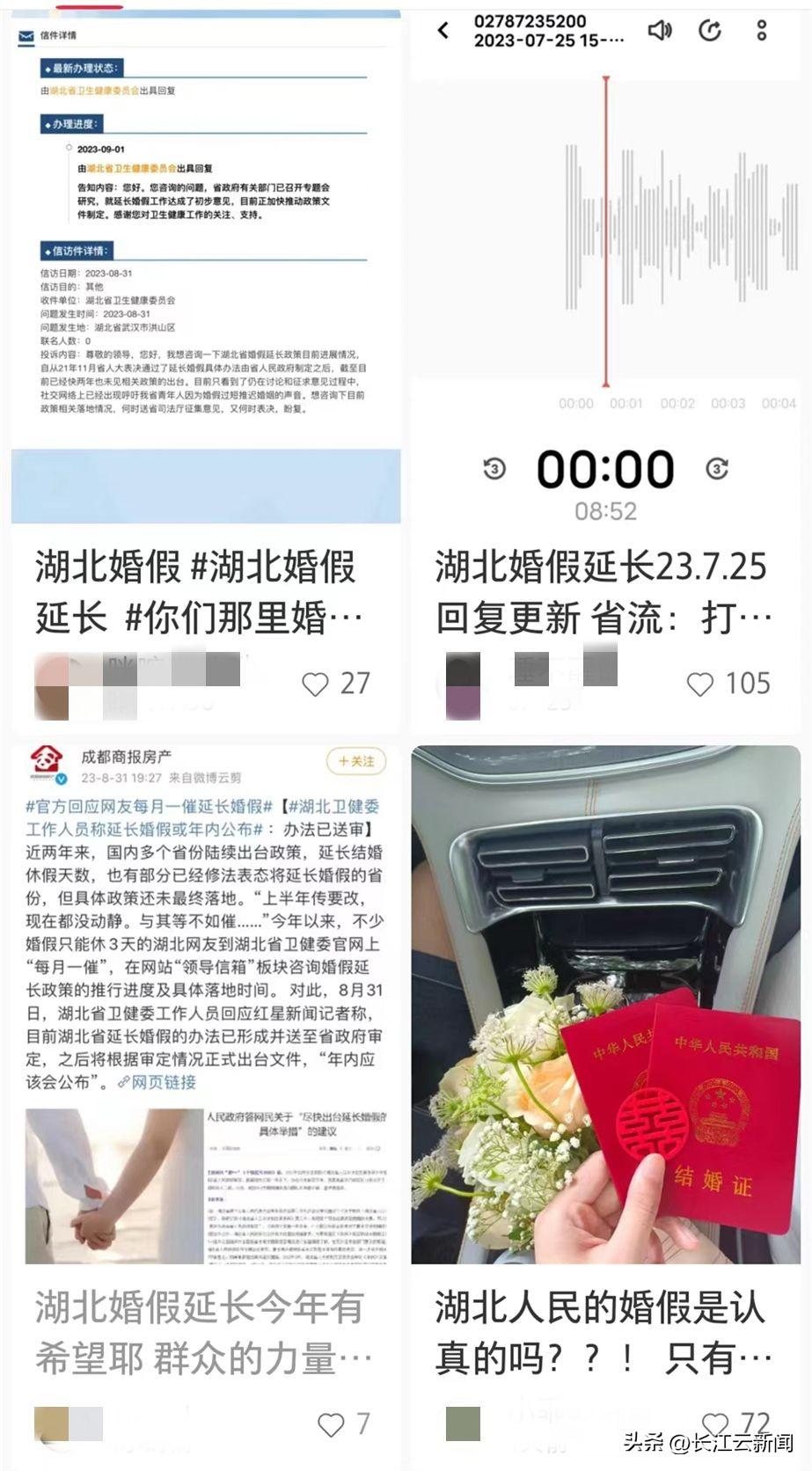Open the post 湖北婚假延长23.7.25回复更新

[604, 592]
